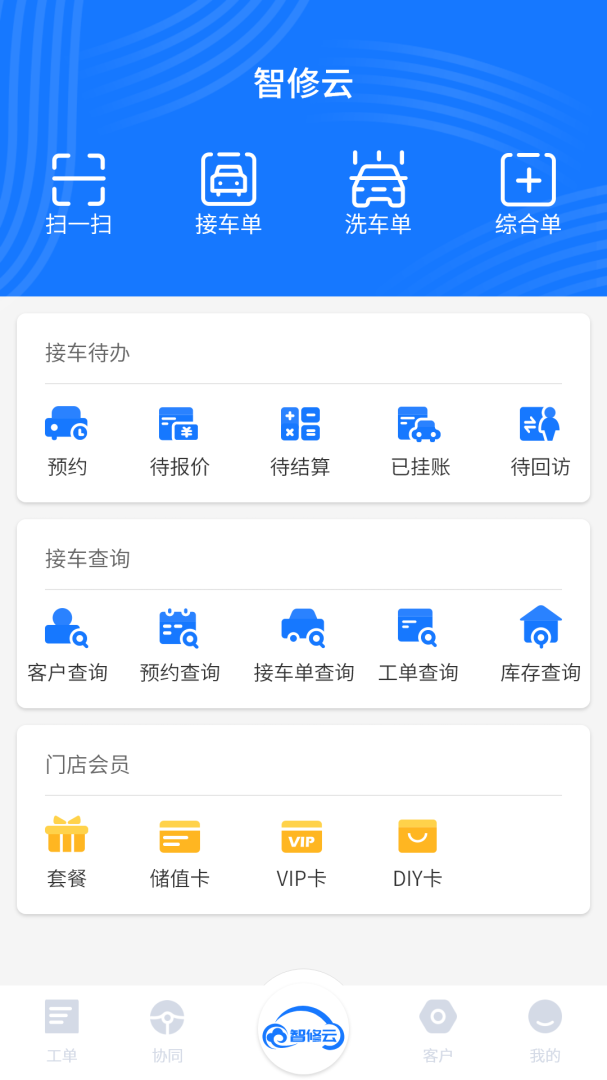This screenshot has height=1080, width=607.
Task: Open 套餐 member packages
Action: click(67, 852)
